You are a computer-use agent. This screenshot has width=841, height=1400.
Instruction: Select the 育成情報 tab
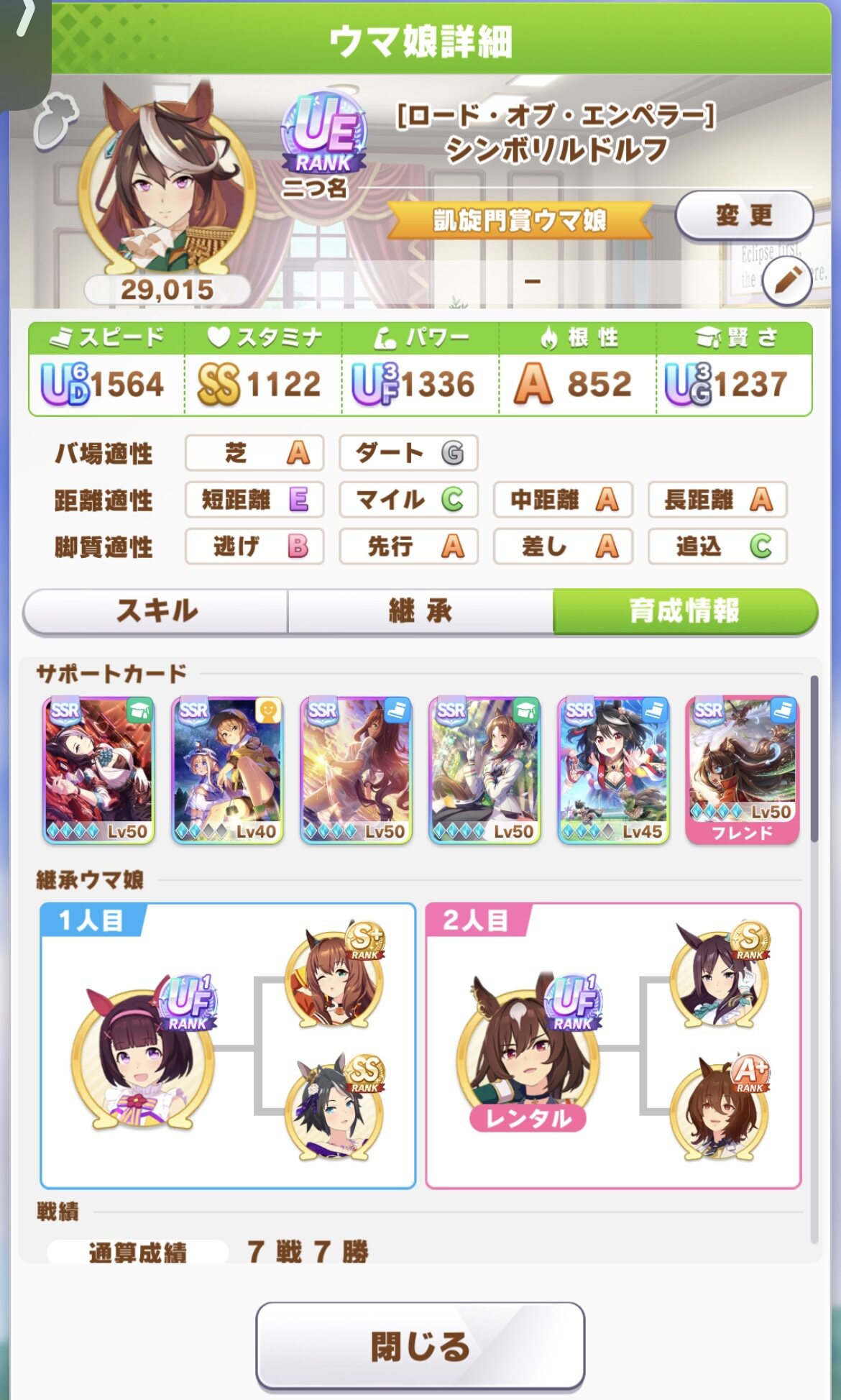(684, 611)
